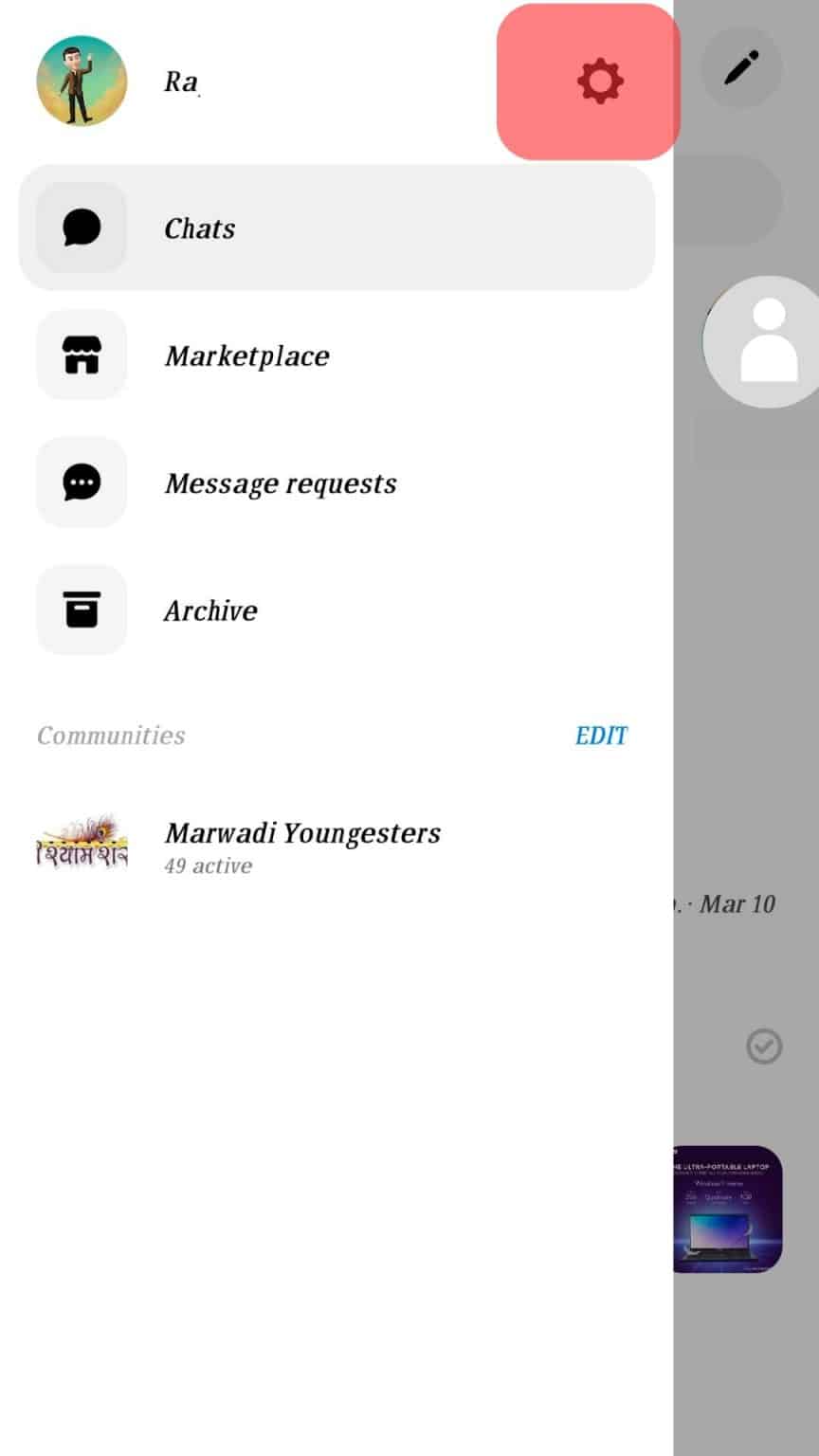Tap your profile avatar with the cartoon character
Viewport: 819px width, 1456px height.
pos(81,81)
